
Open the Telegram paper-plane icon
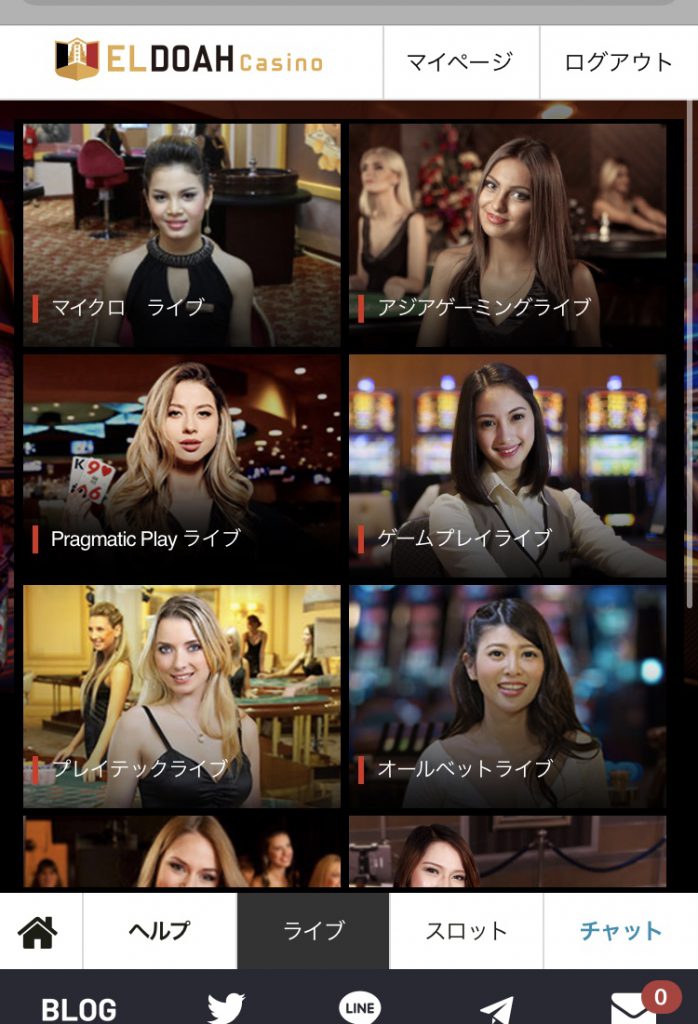[x=496, y=1008]
